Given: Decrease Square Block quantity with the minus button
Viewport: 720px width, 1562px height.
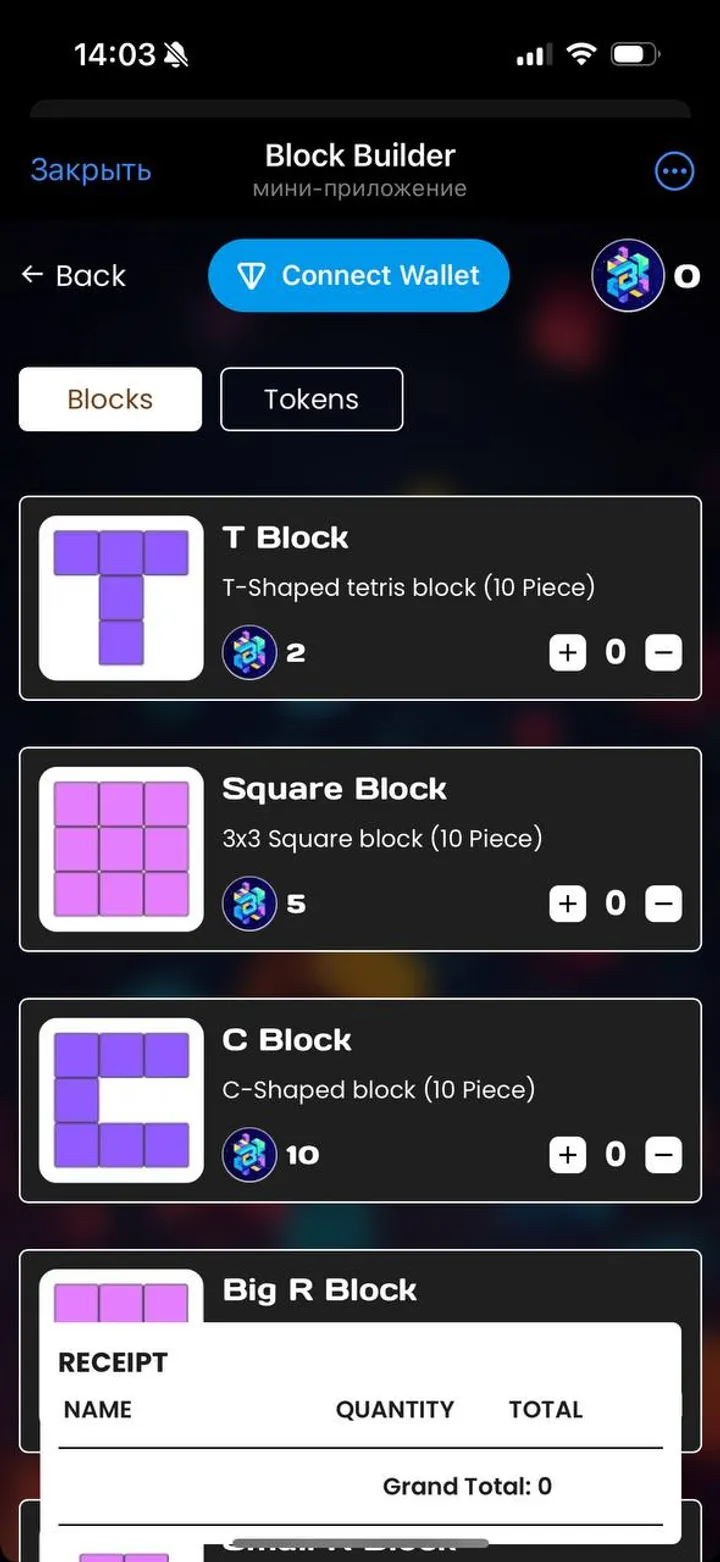Looking at the screenshot, I should click(x=663, y=903).
